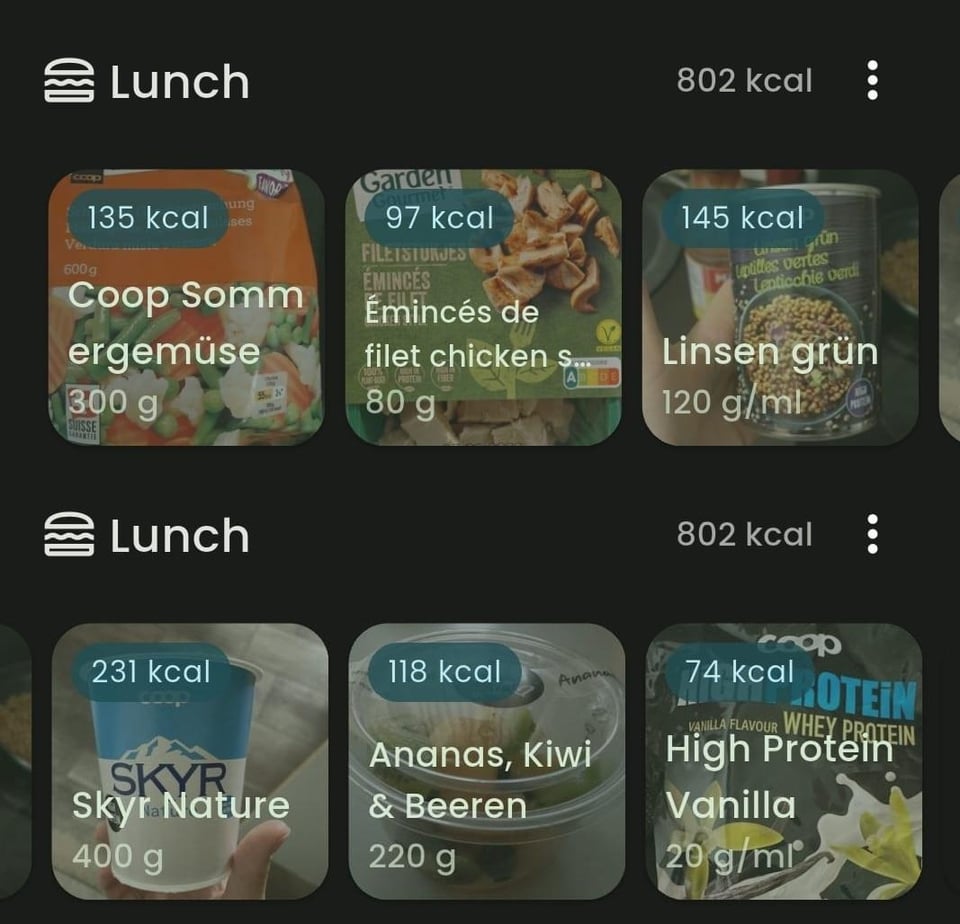Open the Émincés de filet chicken card

(x=483, y=307)
